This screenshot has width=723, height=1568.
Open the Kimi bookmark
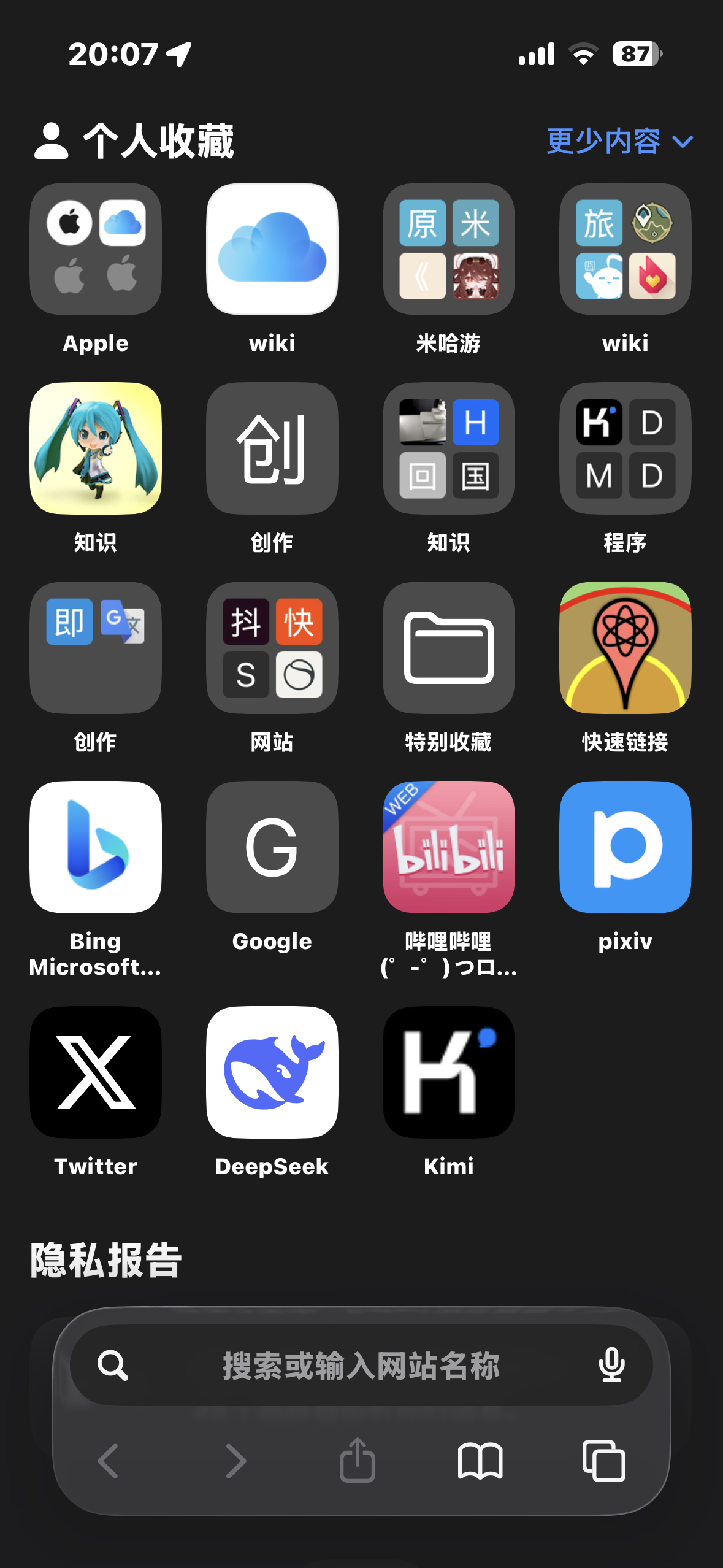click(x=448, y=1072)
